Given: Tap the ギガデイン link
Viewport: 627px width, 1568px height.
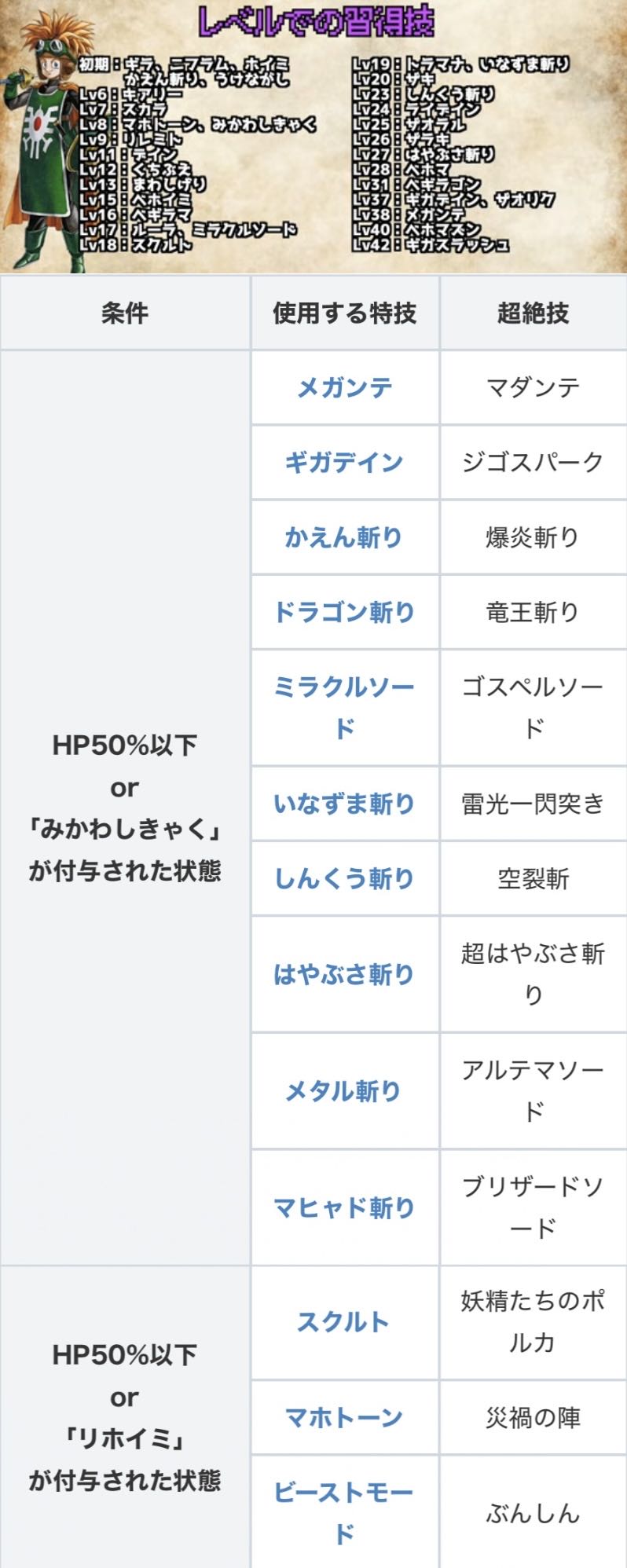Looking at the screenshot, I should pos(344,462).
